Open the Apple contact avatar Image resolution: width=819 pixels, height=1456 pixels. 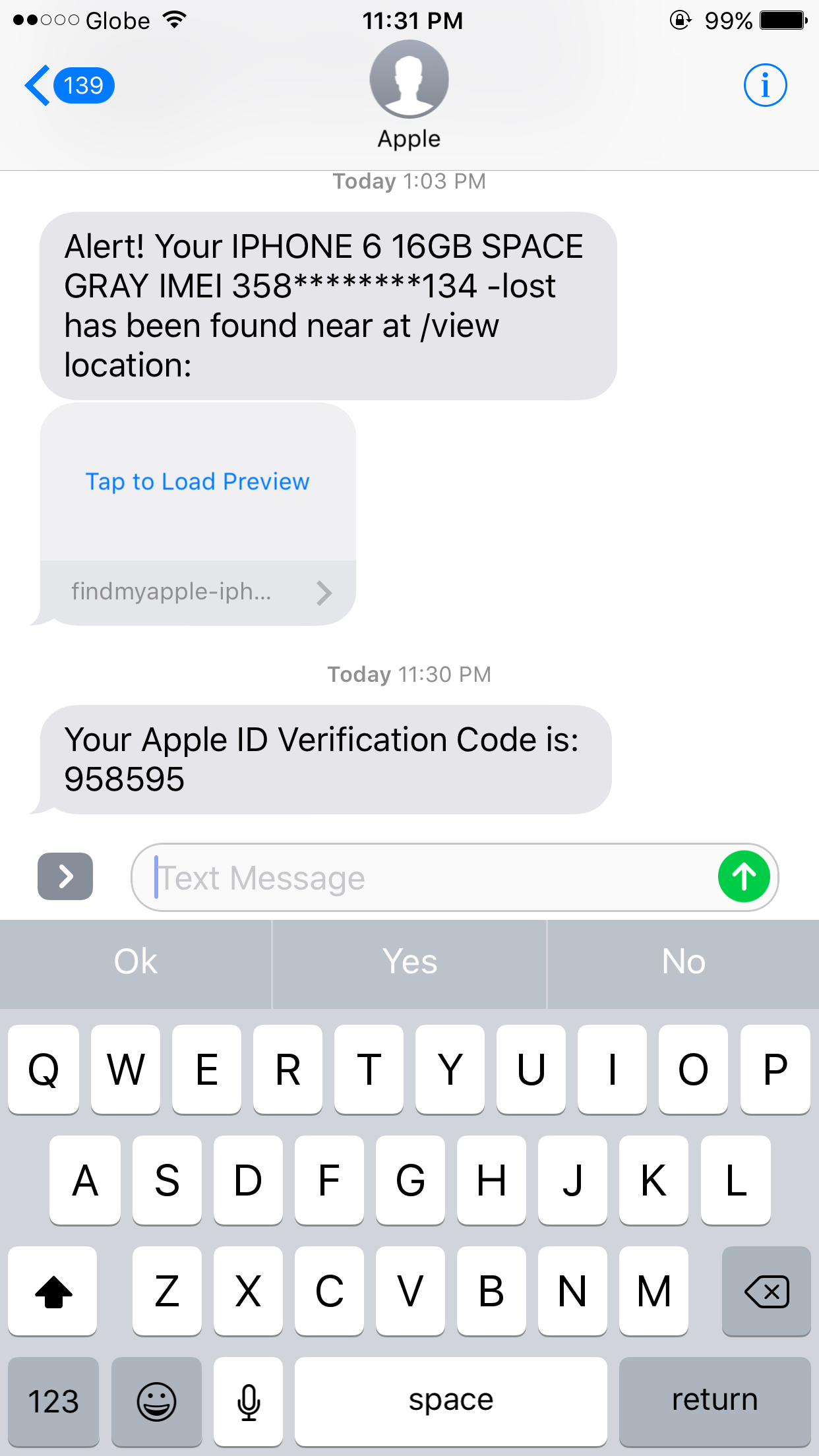tap(409, 79)
